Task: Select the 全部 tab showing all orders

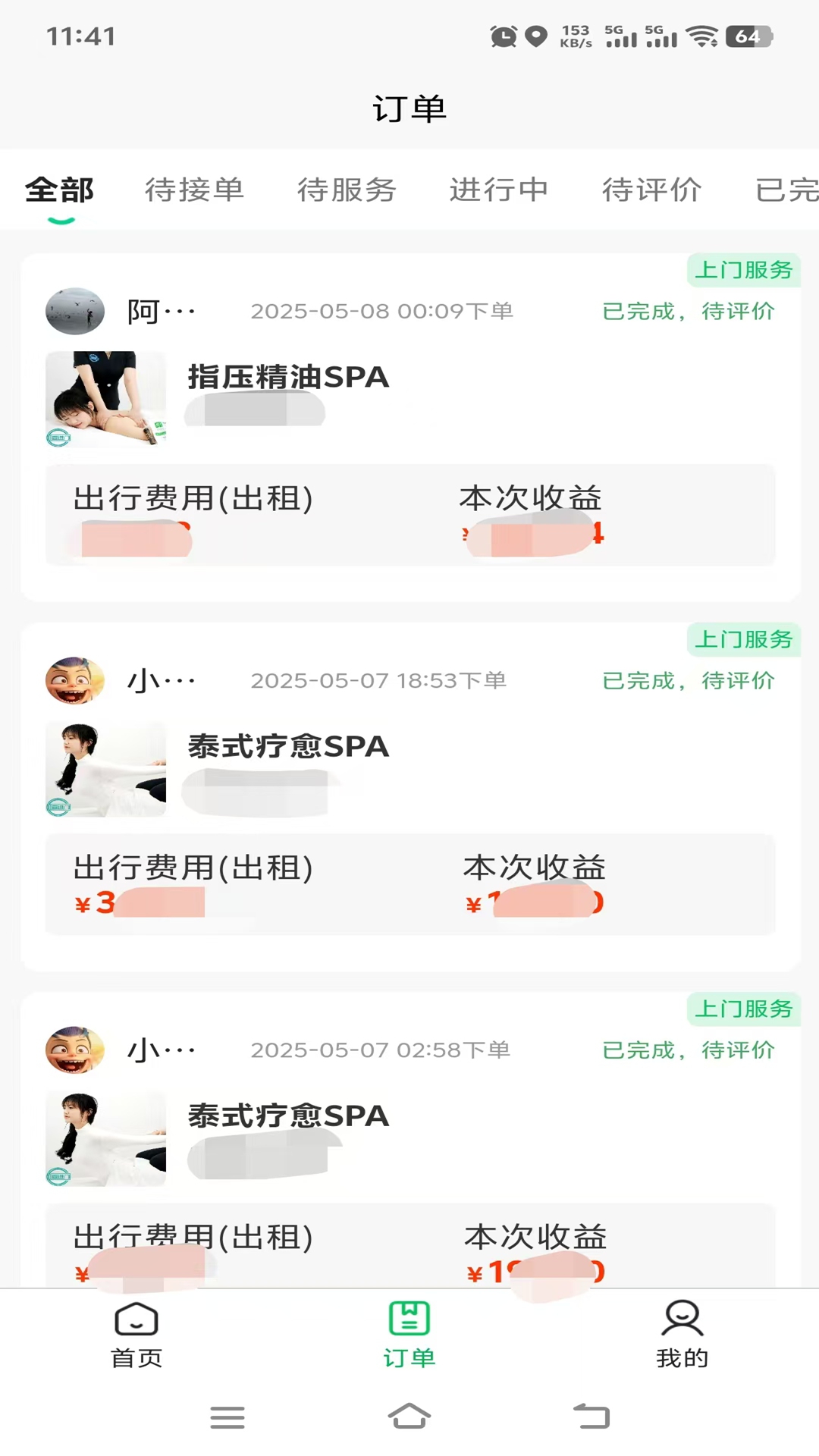Action: [59, 190]
